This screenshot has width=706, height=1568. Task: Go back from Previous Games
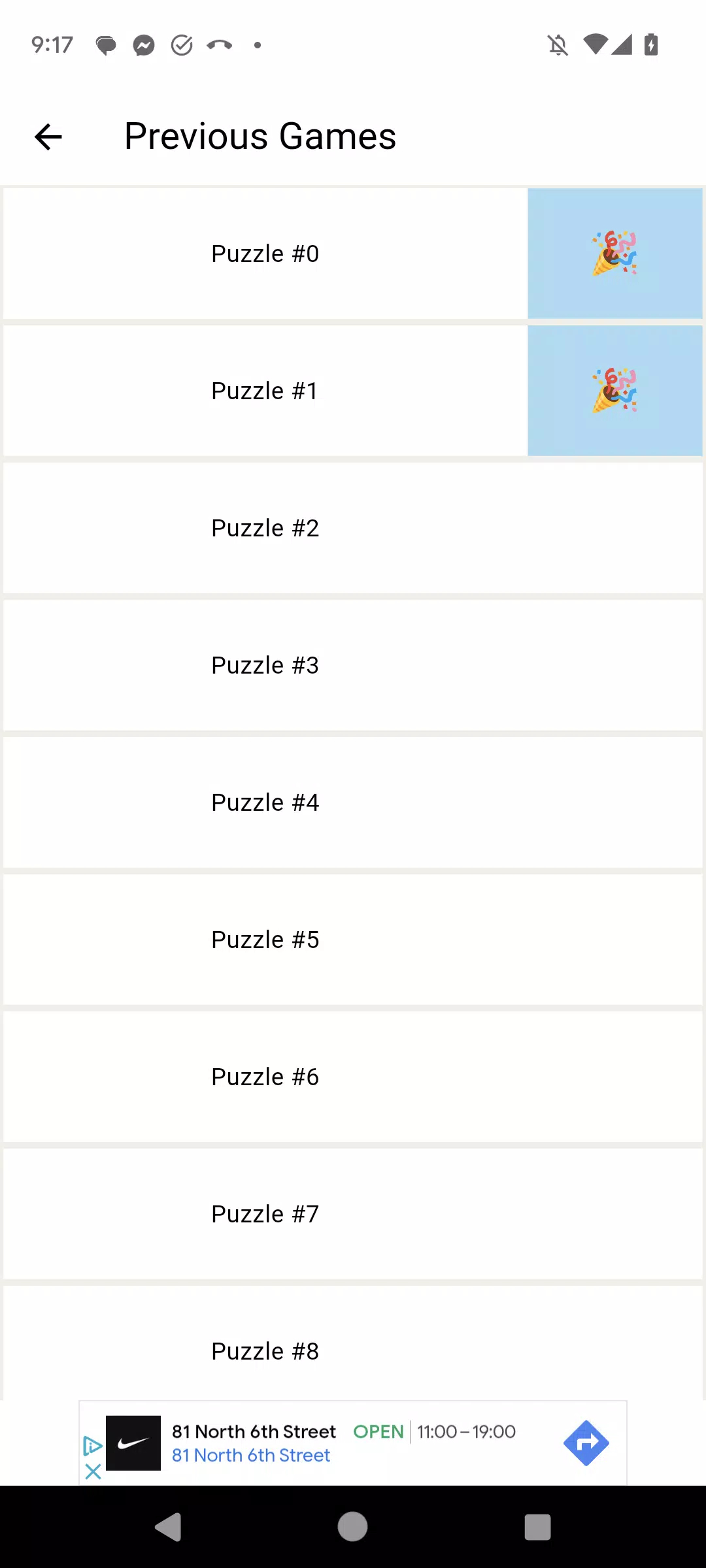tap(48, 137)
